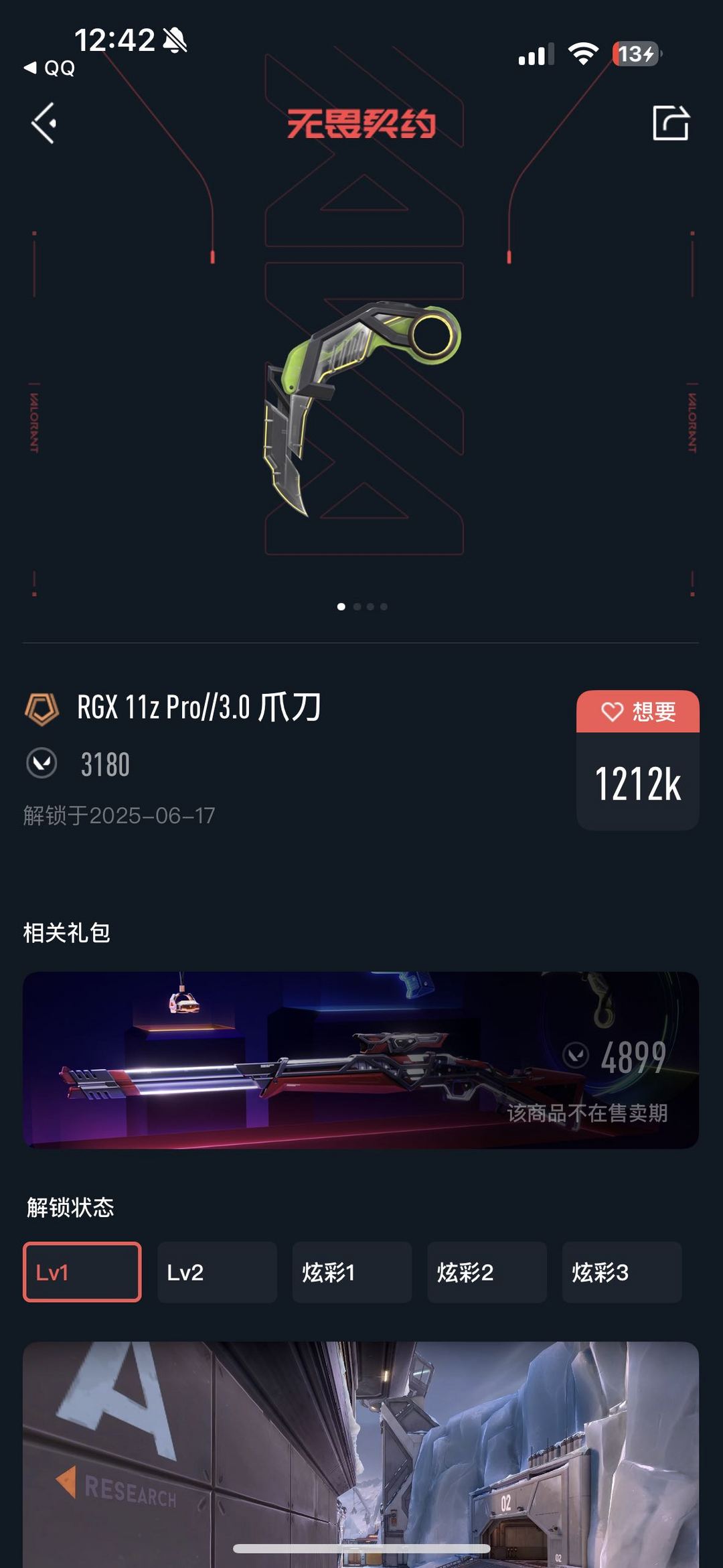Tap the Valorant currency icon beside 3180
The image size is (723, 1568).
[42, 764]
